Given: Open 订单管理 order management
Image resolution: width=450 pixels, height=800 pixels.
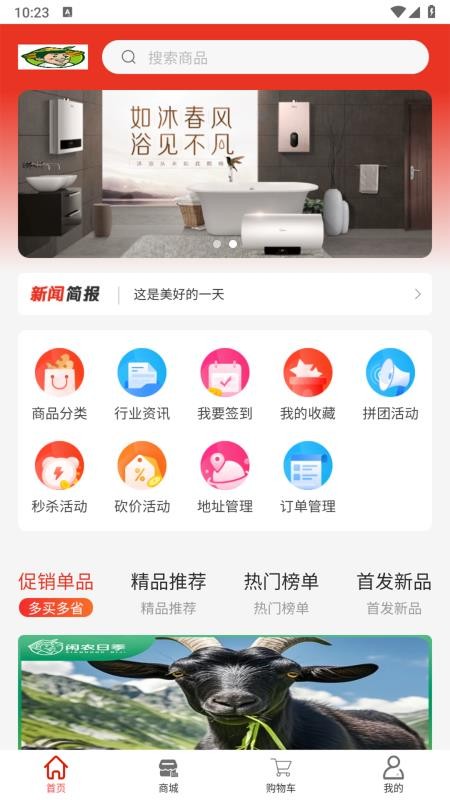Looking at the screenshot, I should point(308,478).
